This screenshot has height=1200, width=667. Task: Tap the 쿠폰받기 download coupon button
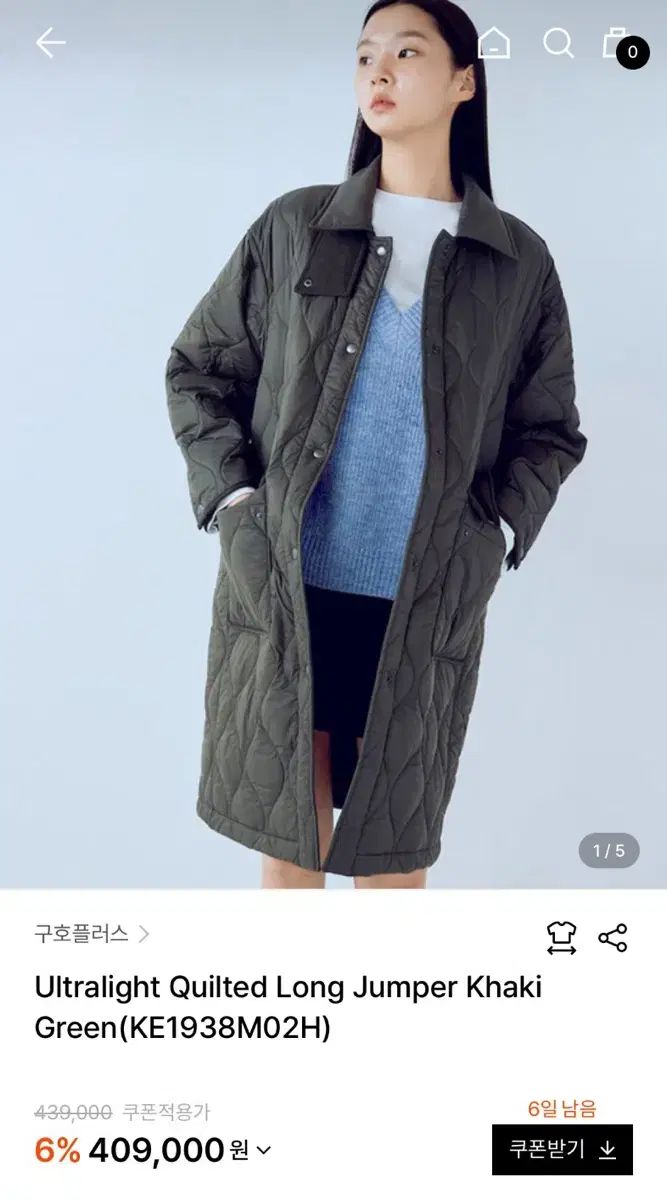[x=562, y=1149]
